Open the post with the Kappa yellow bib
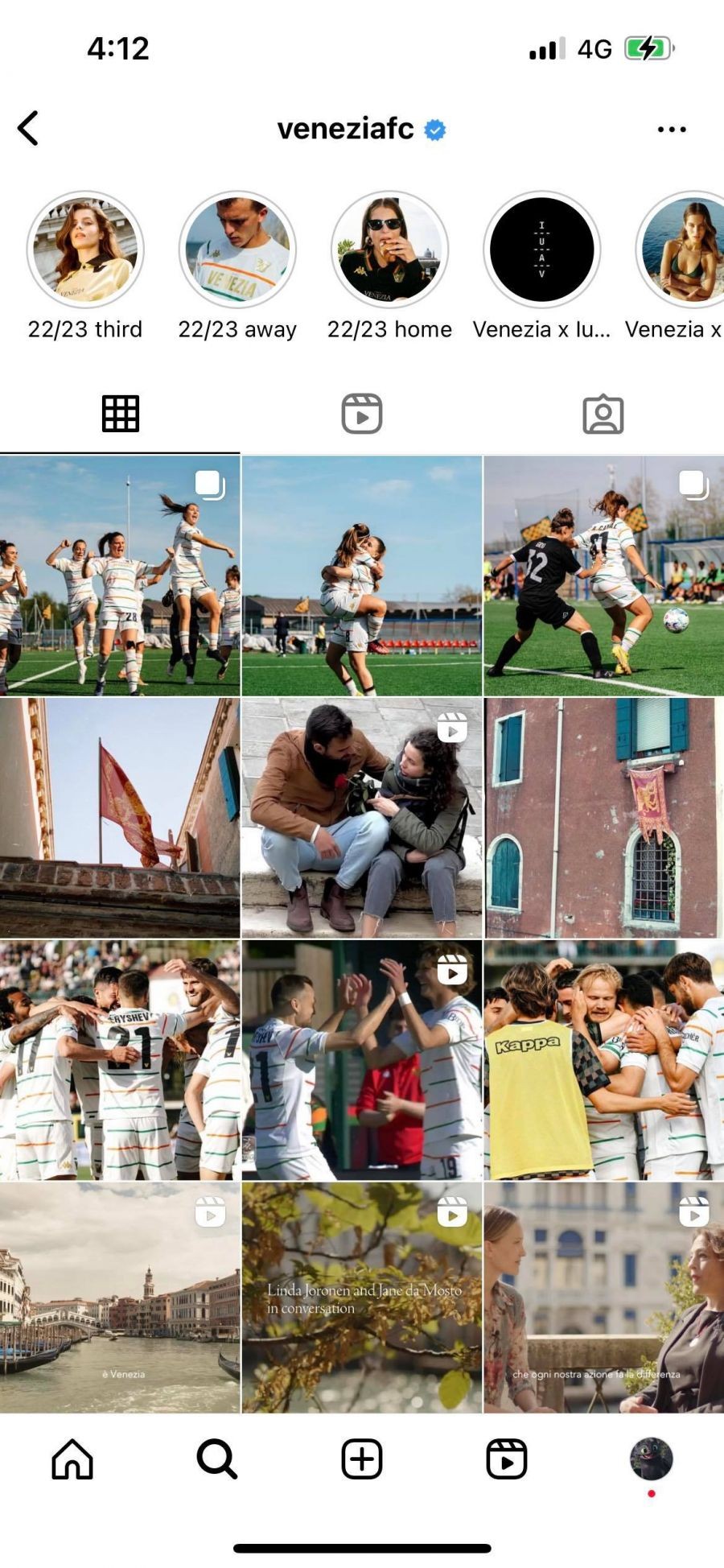 603,1059
